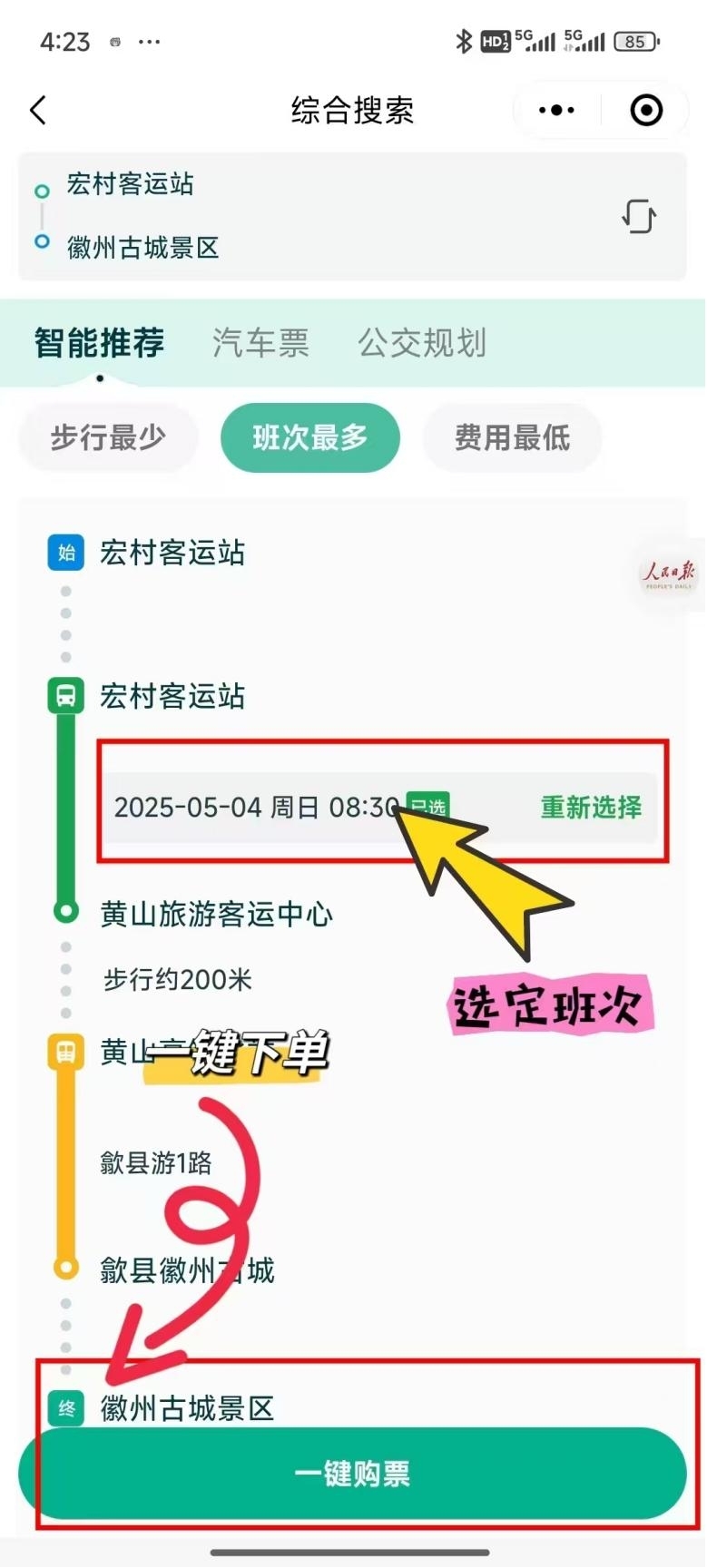Swap departure and destination stations
This screenshot has width=707, height=1568.
[639, 216]
